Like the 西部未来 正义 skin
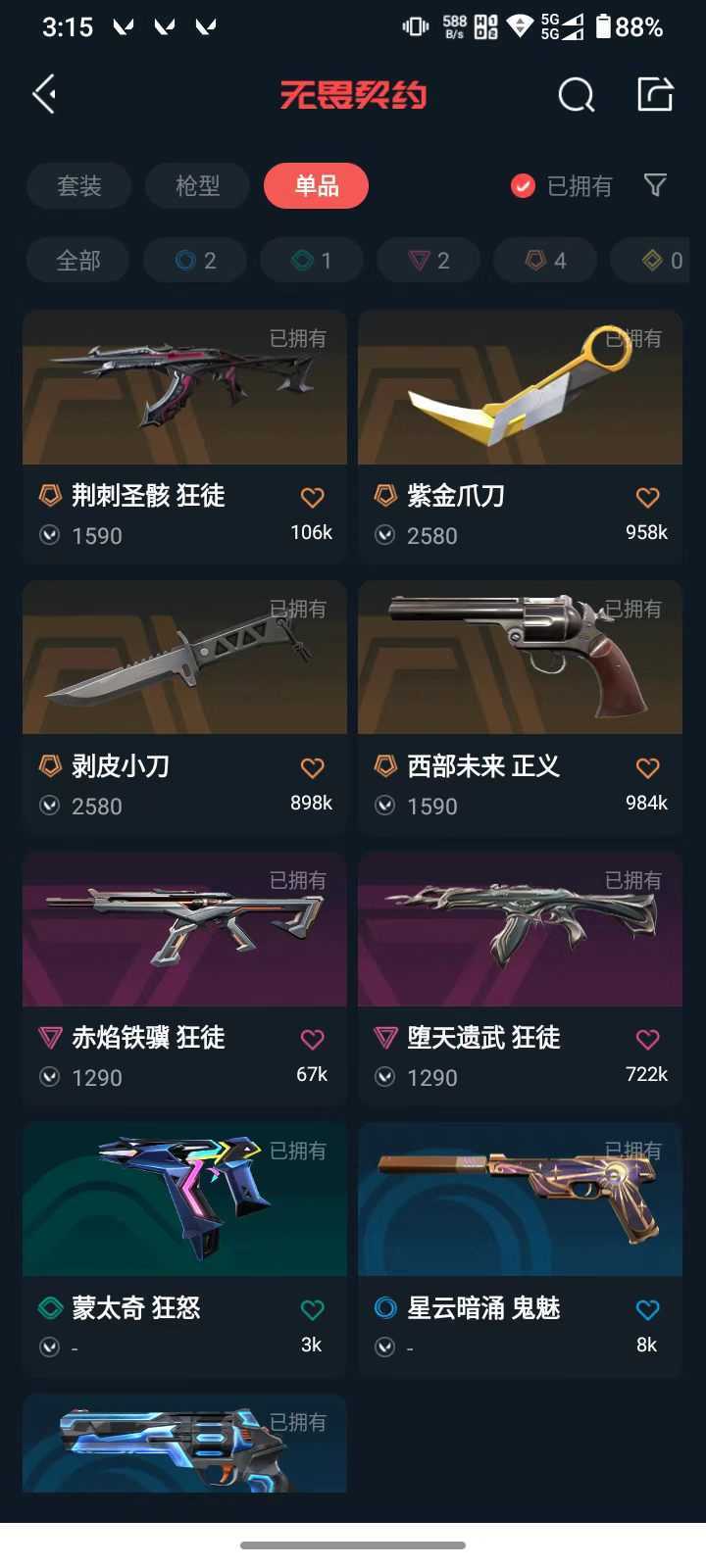This screenshot has width=706, height=1568. click(647, 768)
